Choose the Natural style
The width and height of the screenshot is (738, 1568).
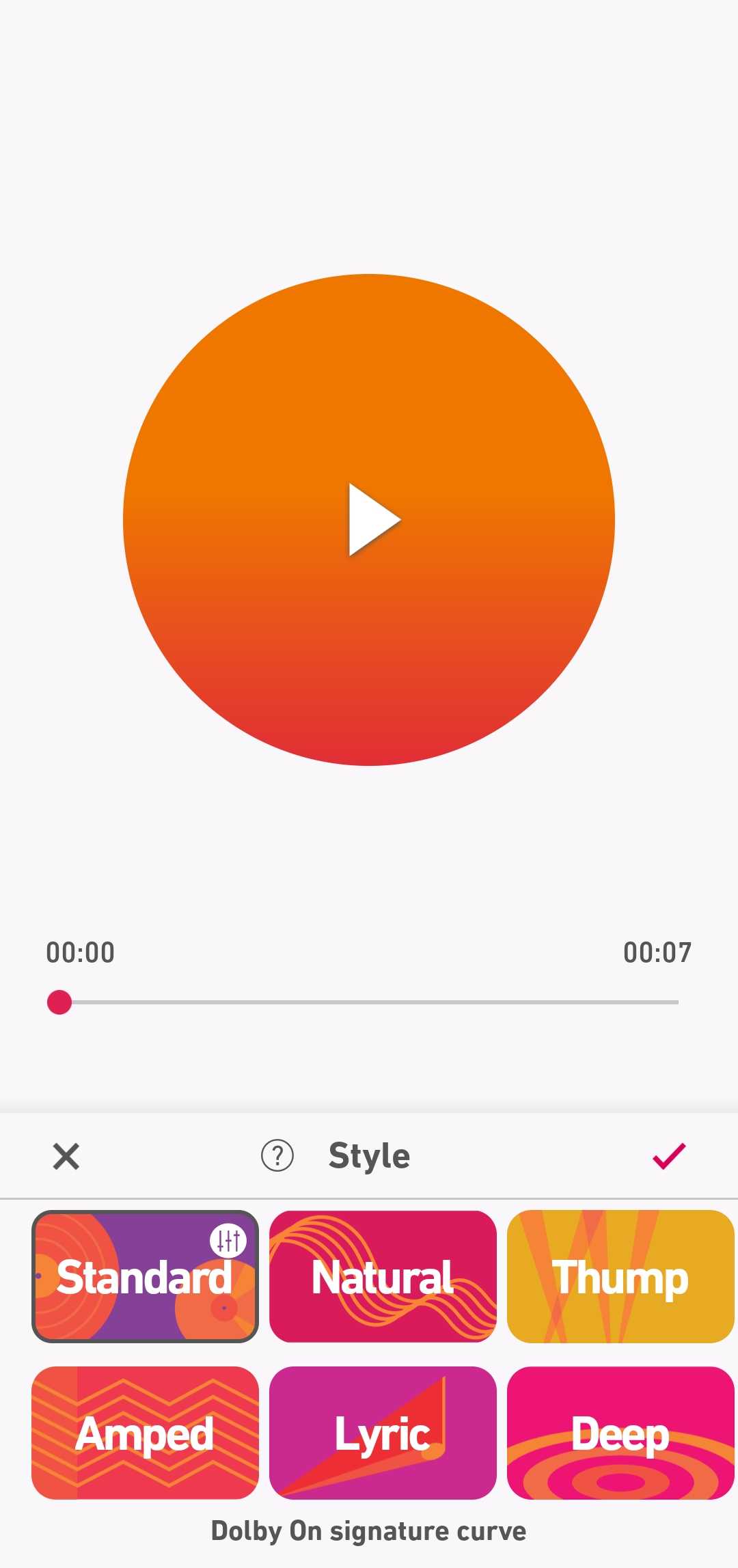coord(383,1276)
